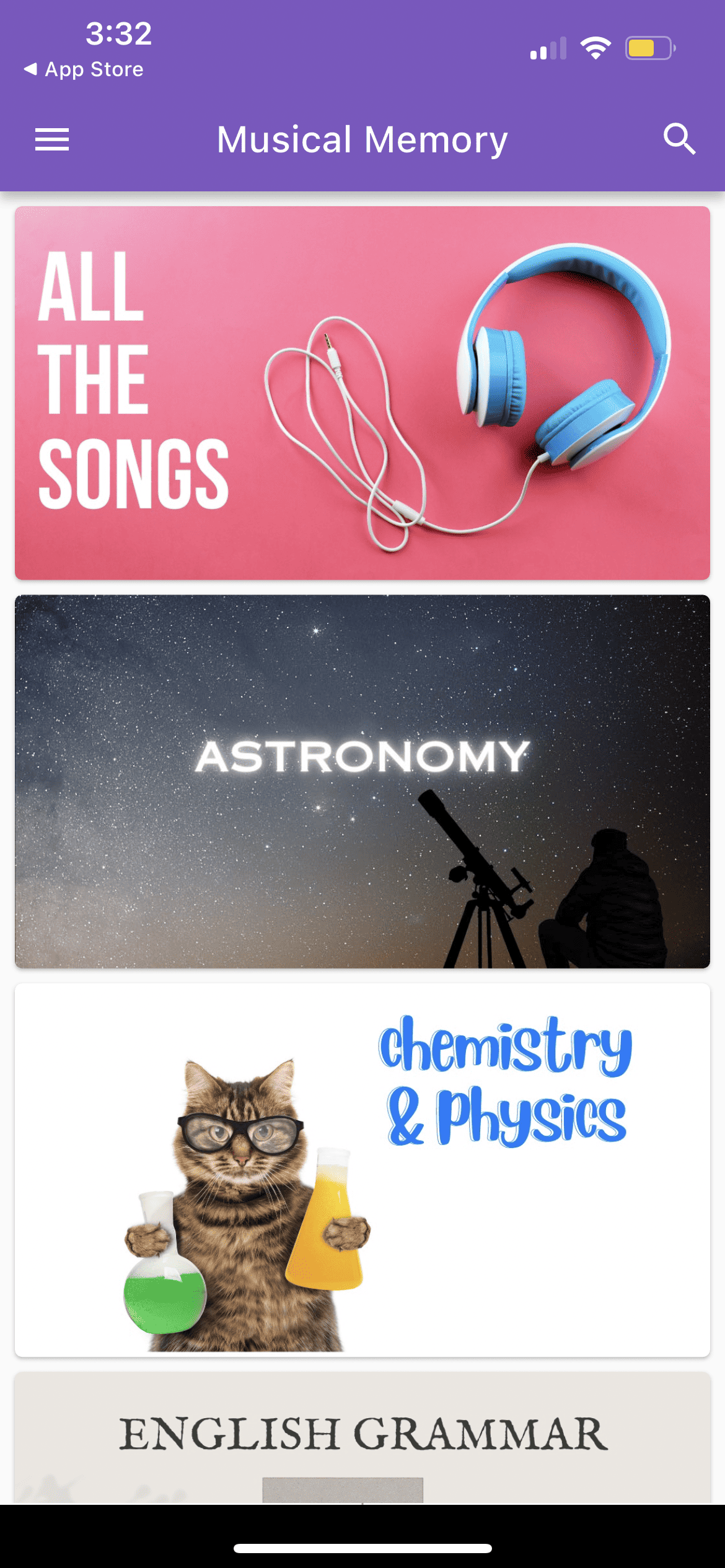Select the Astronomy category card
725x1568 pixels.
pos(362,782)
